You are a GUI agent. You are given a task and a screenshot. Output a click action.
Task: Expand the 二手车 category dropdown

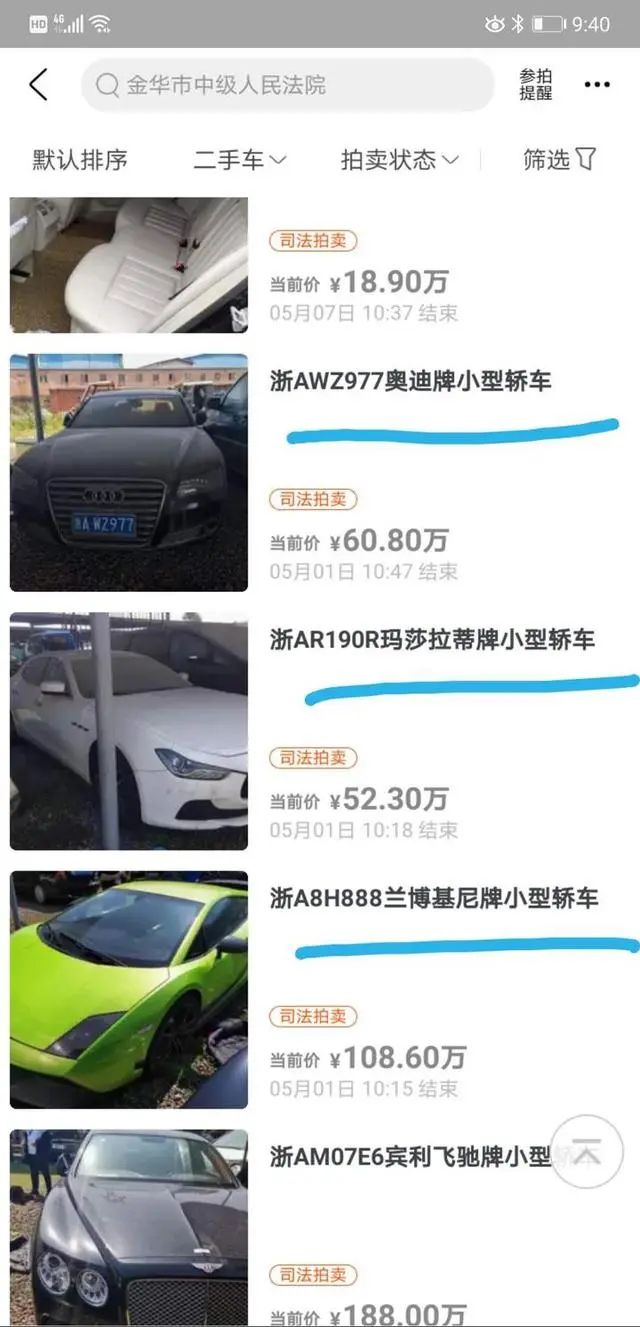(x=240, y=160)
